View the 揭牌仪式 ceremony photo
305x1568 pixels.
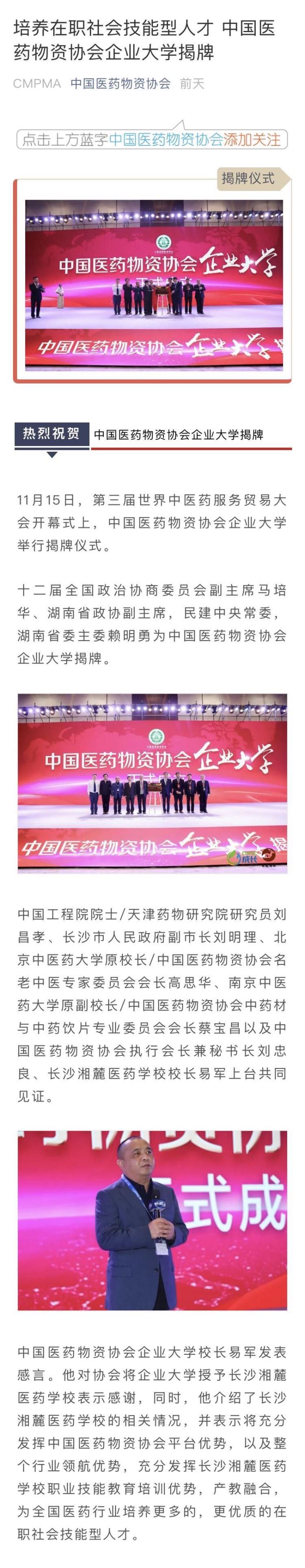154,285
